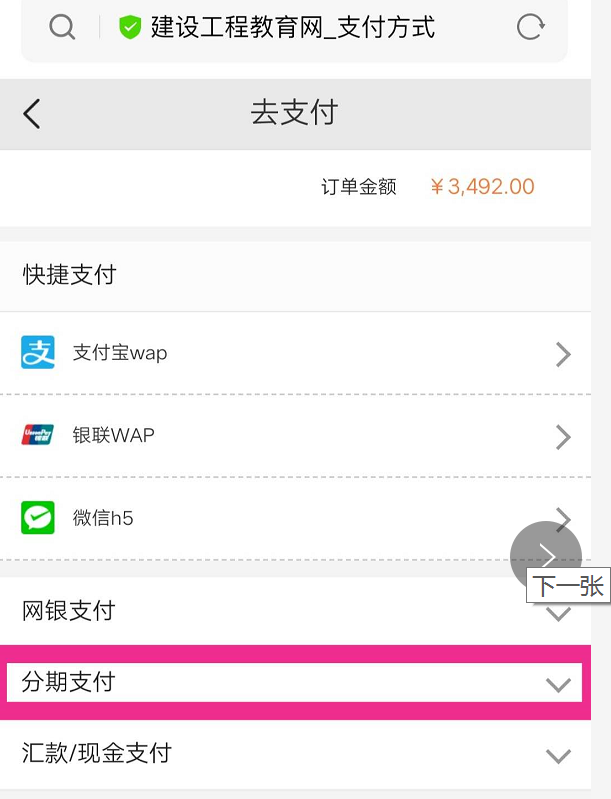Choose 银联WAP payment
Screen dimensions: 611x799
coord(295,435)
